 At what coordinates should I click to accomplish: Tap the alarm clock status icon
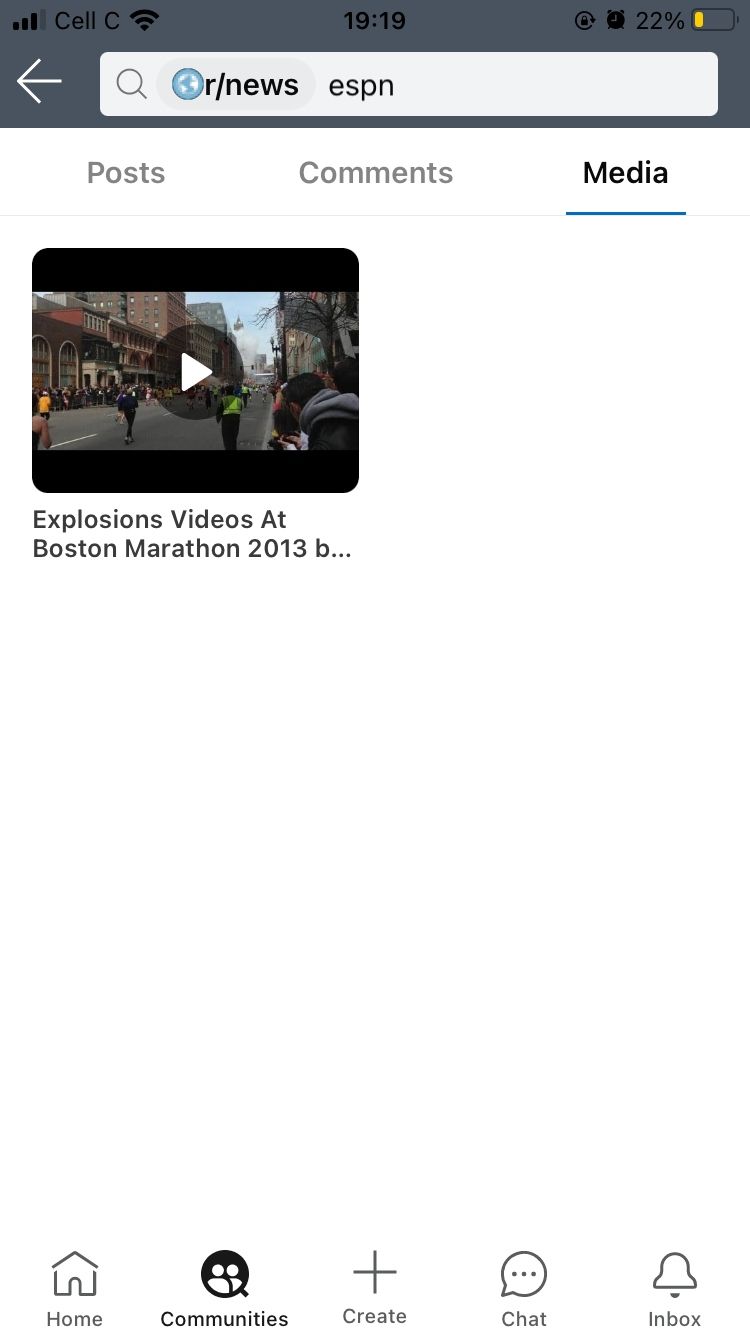coord(614,19)
